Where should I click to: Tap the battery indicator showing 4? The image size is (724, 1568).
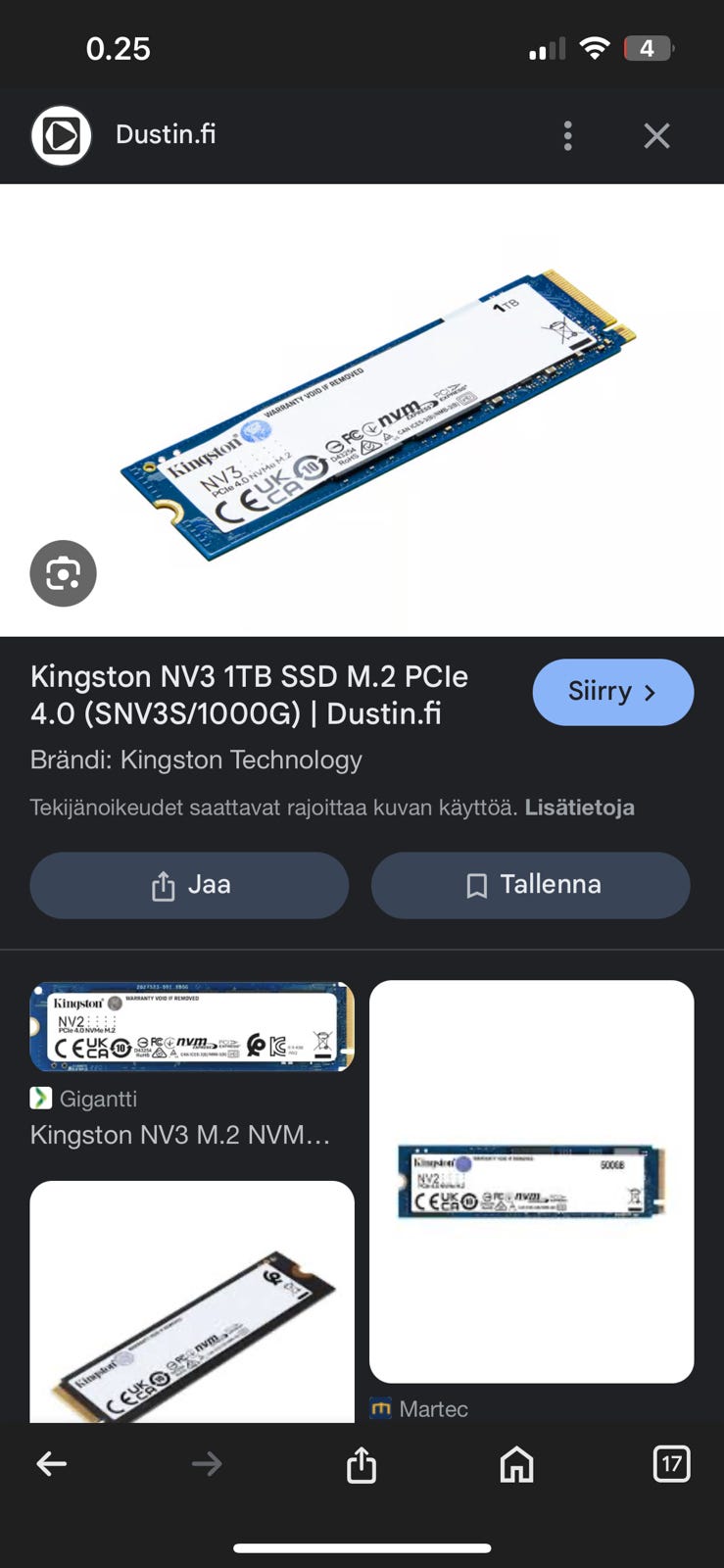(648, 47)
